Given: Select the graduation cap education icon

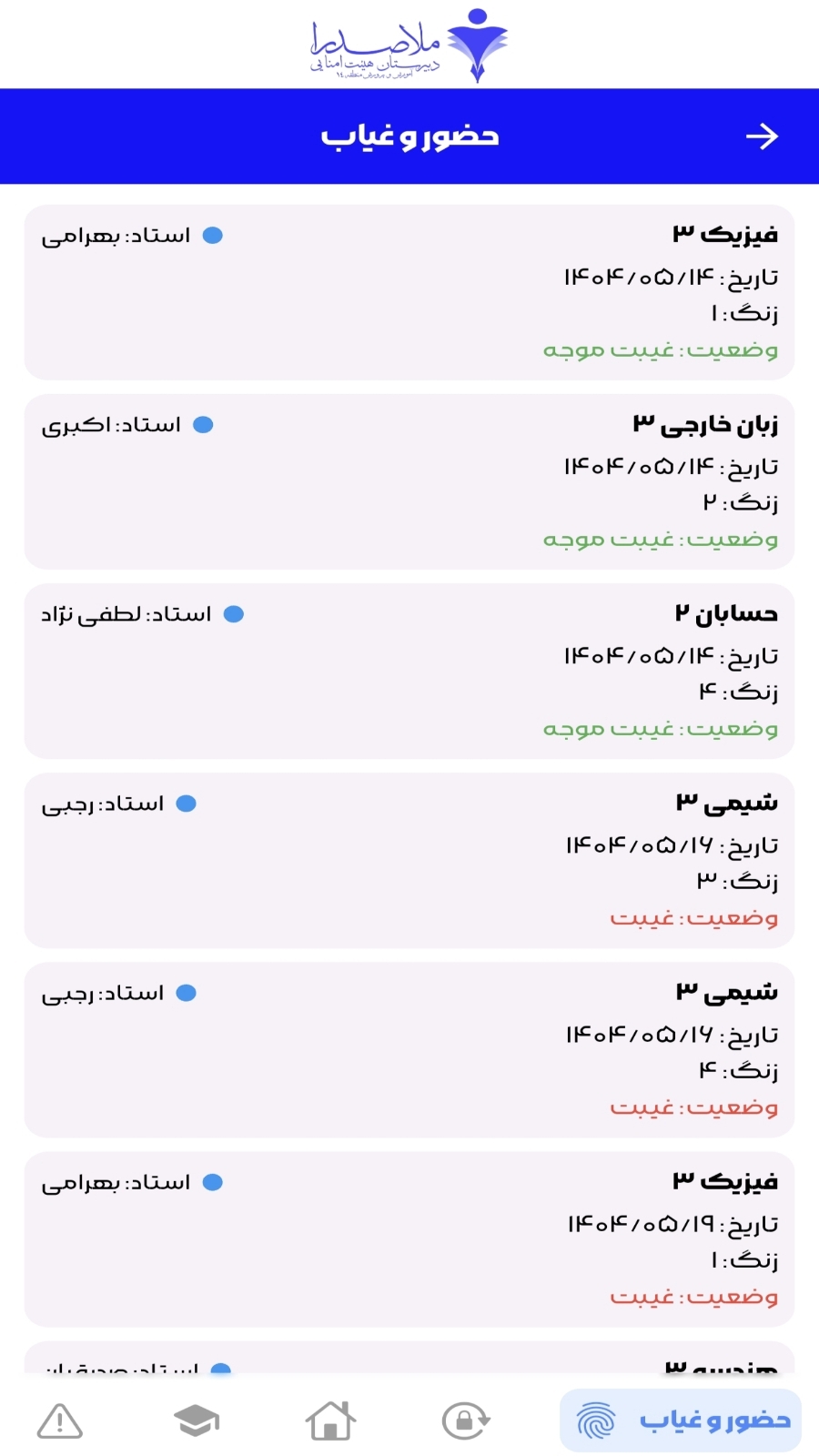Looking at the screenshot, I should tap(197, 1418).
